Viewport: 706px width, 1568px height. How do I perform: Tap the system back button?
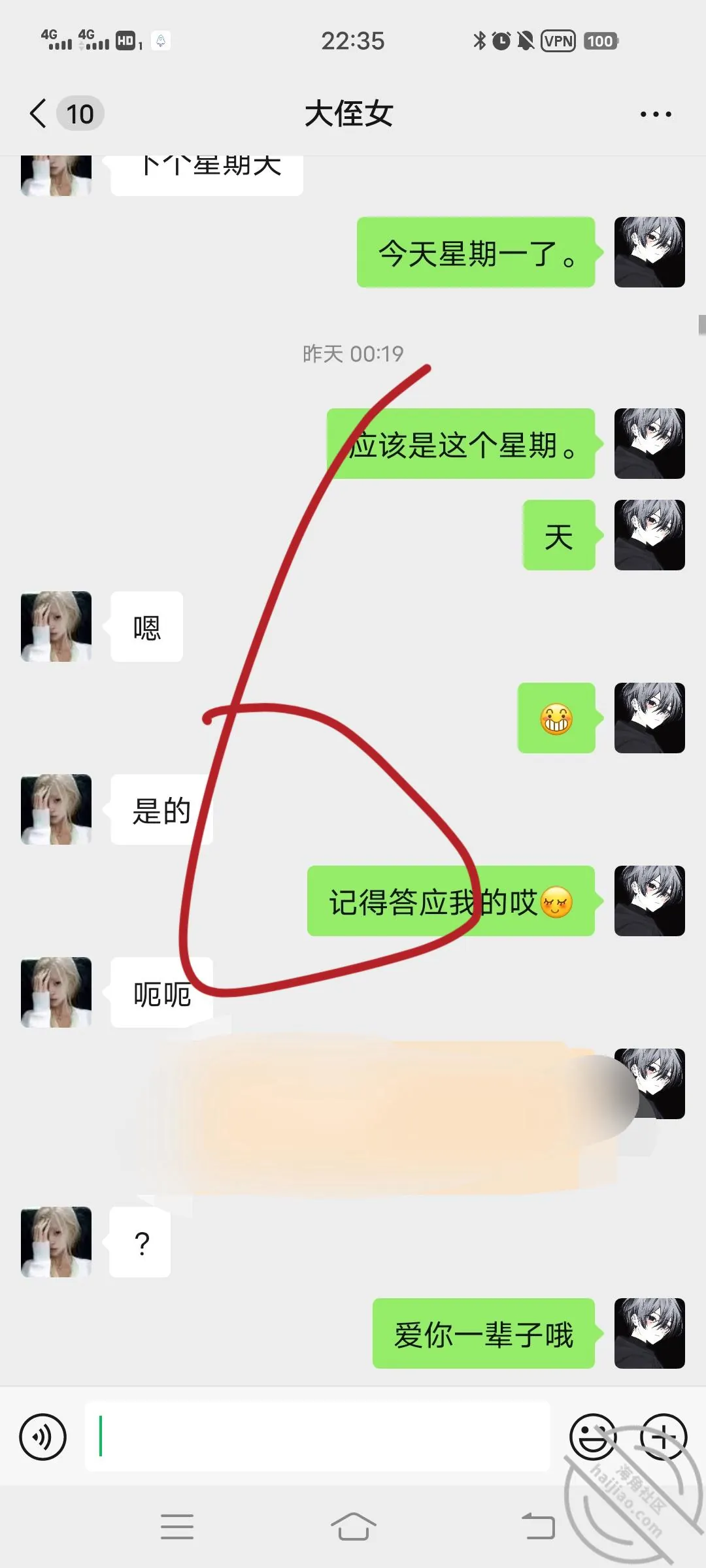pyautogui.click(x=538, y=1527)
